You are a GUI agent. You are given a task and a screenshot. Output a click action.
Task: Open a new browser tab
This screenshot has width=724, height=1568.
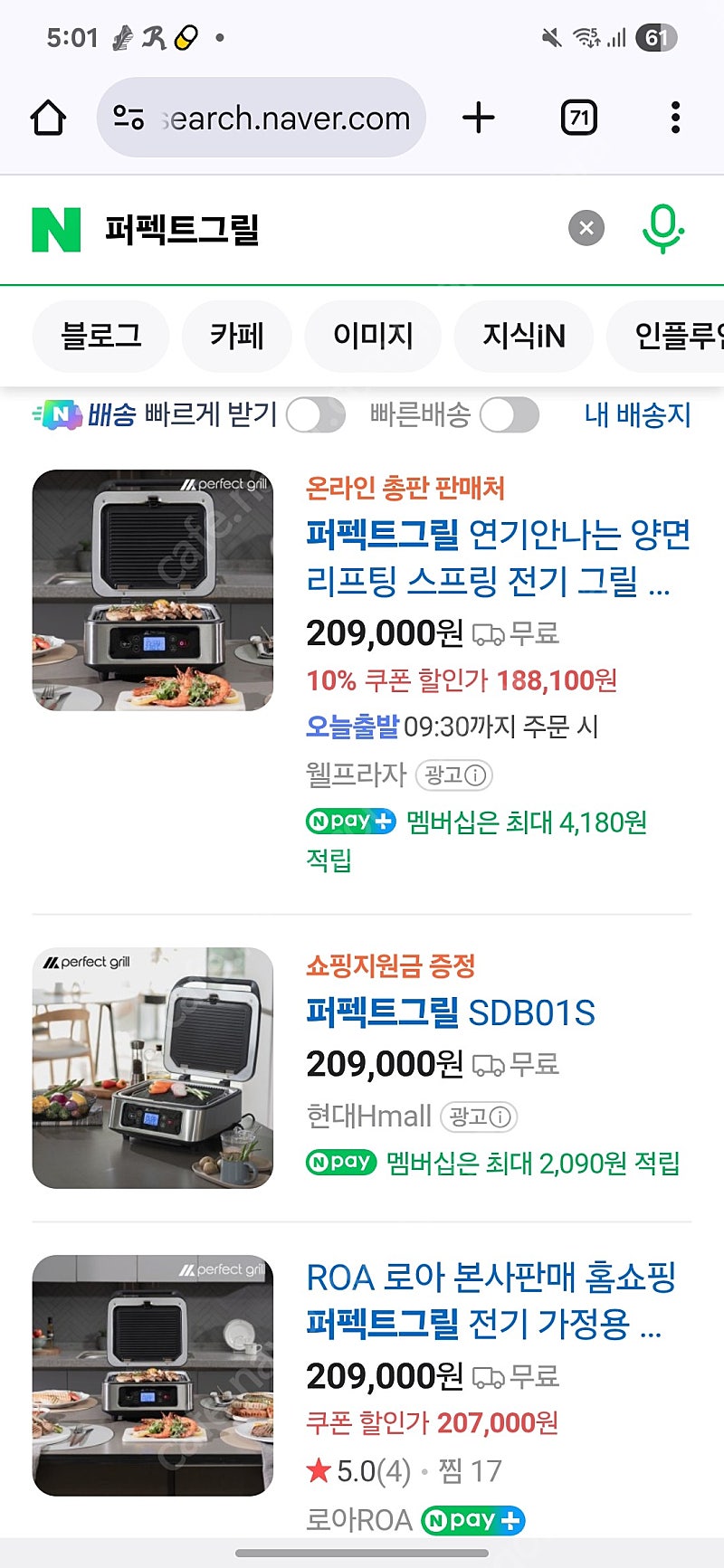click(478, 118)
